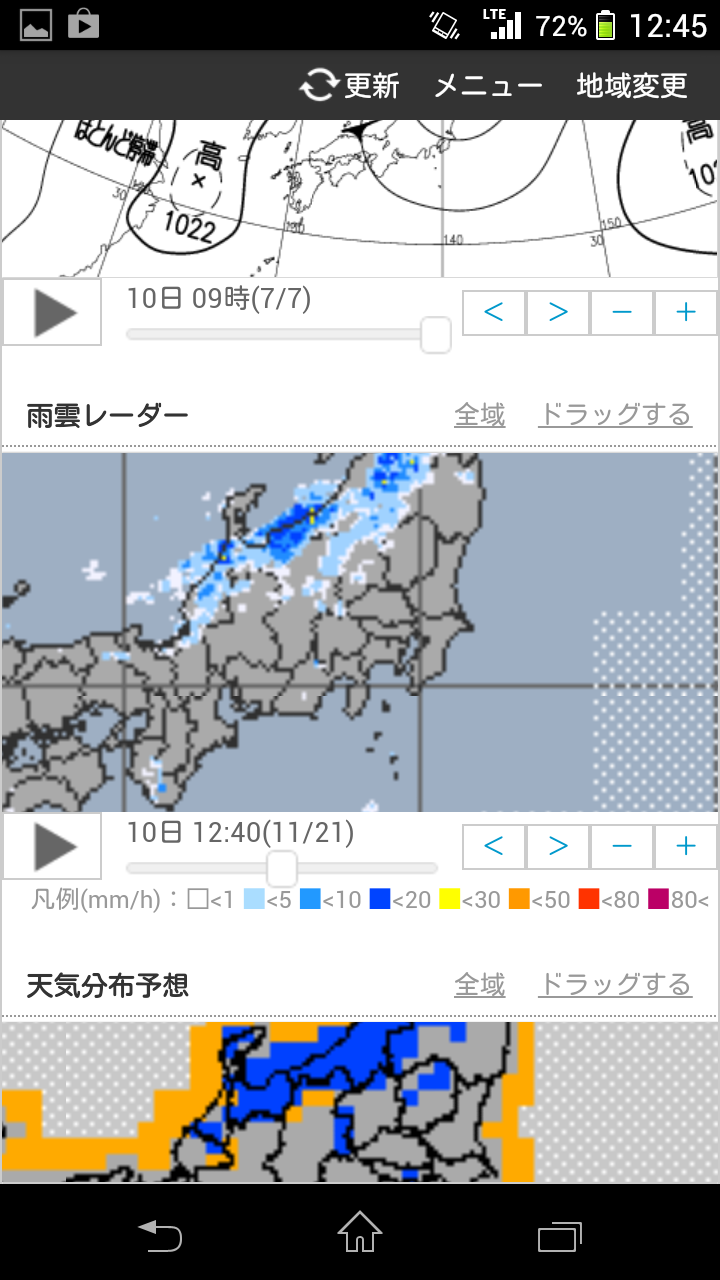Advance to next rain radar frame
The image size is (720, 1280).
point(558,847)
